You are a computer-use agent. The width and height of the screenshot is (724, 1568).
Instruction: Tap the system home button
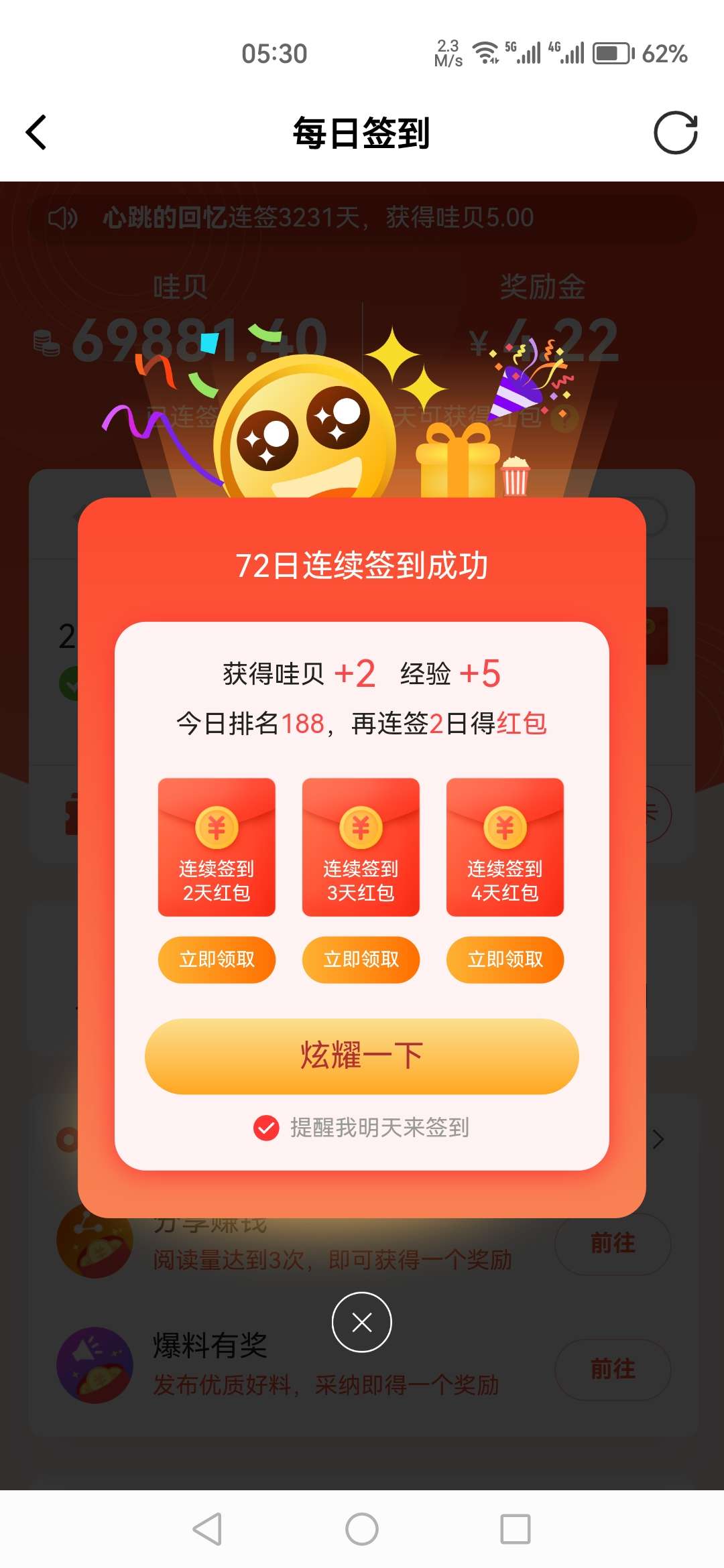pos(362,1529)
